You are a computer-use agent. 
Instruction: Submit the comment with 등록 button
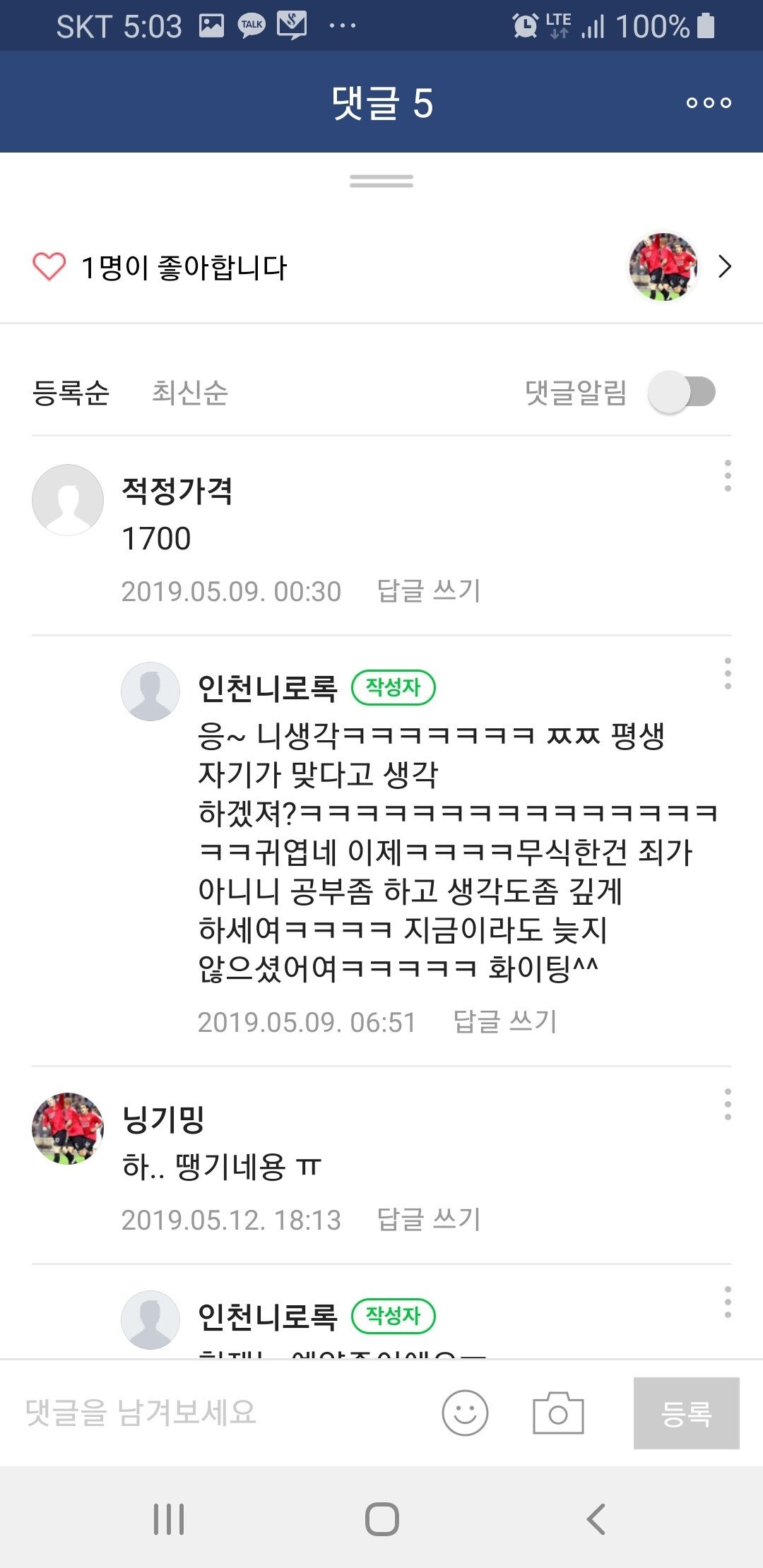coord(686,1413)
